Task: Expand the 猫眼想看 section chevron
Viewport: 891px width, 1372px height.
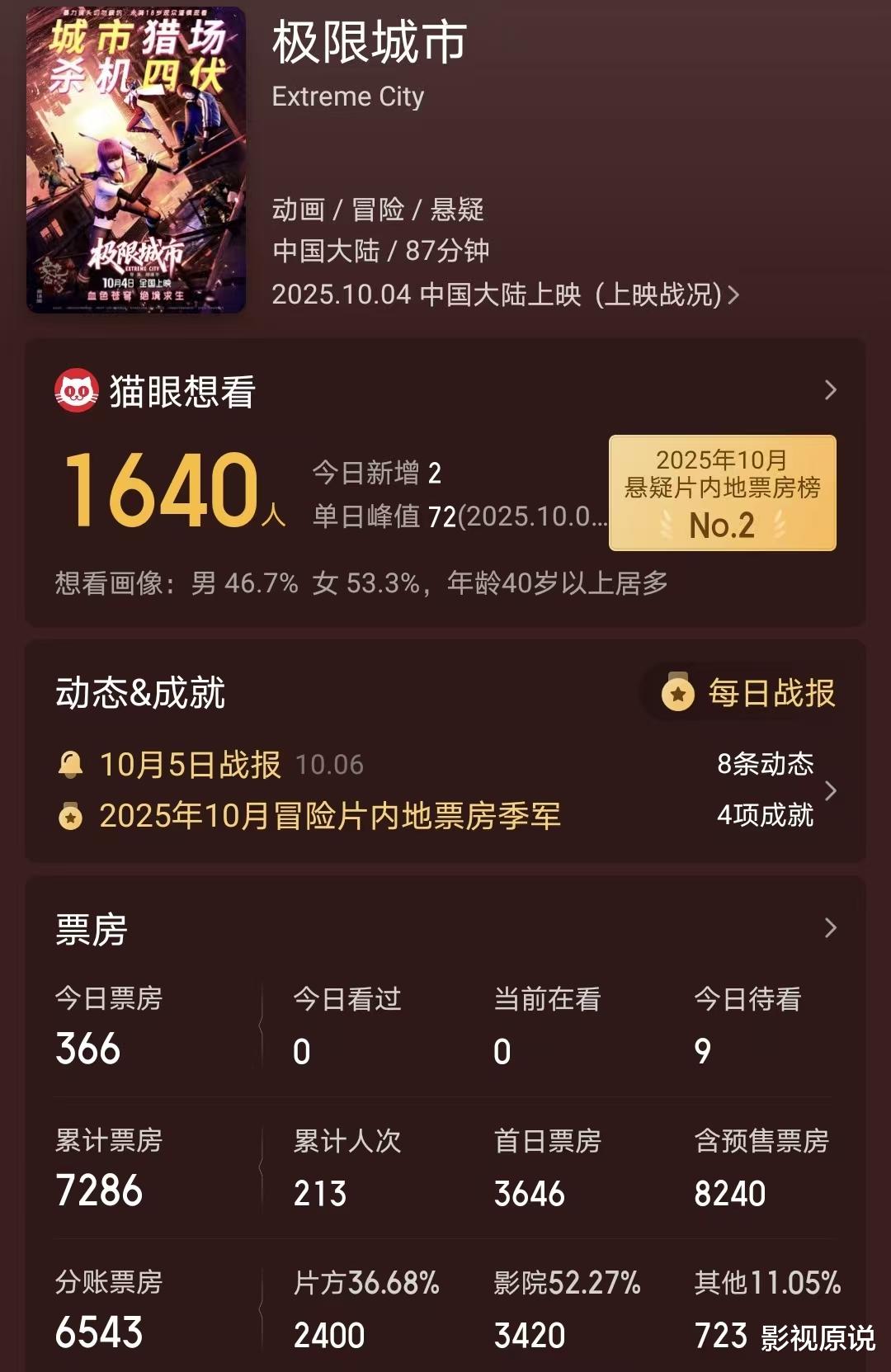Action: (x=830, y=390)
